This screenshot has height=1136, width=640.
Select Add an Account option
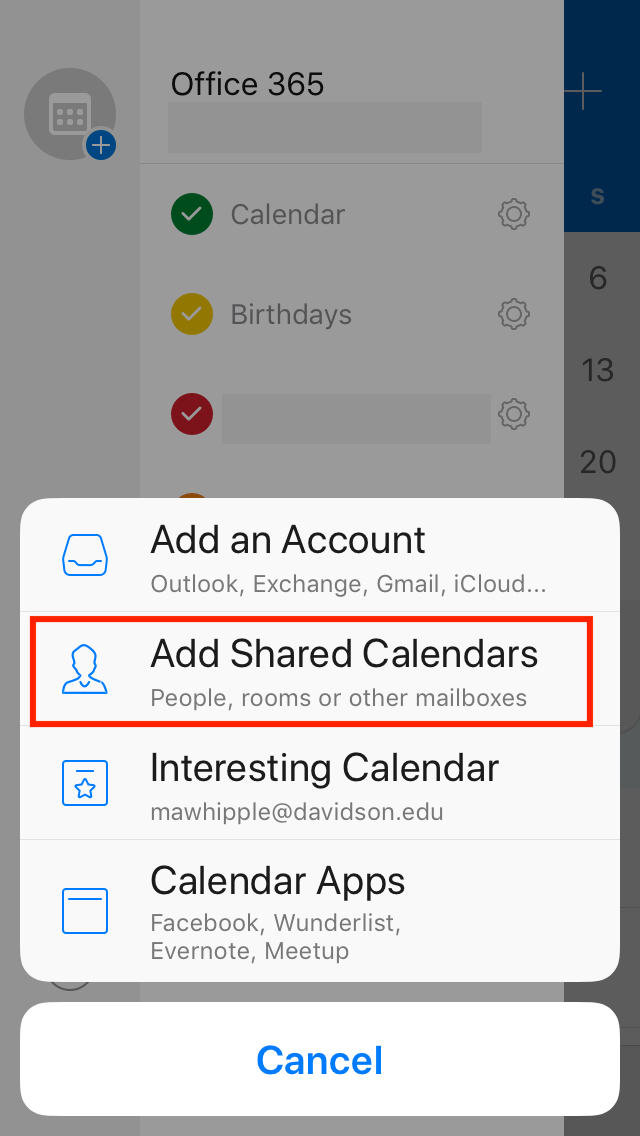[319, 556]
